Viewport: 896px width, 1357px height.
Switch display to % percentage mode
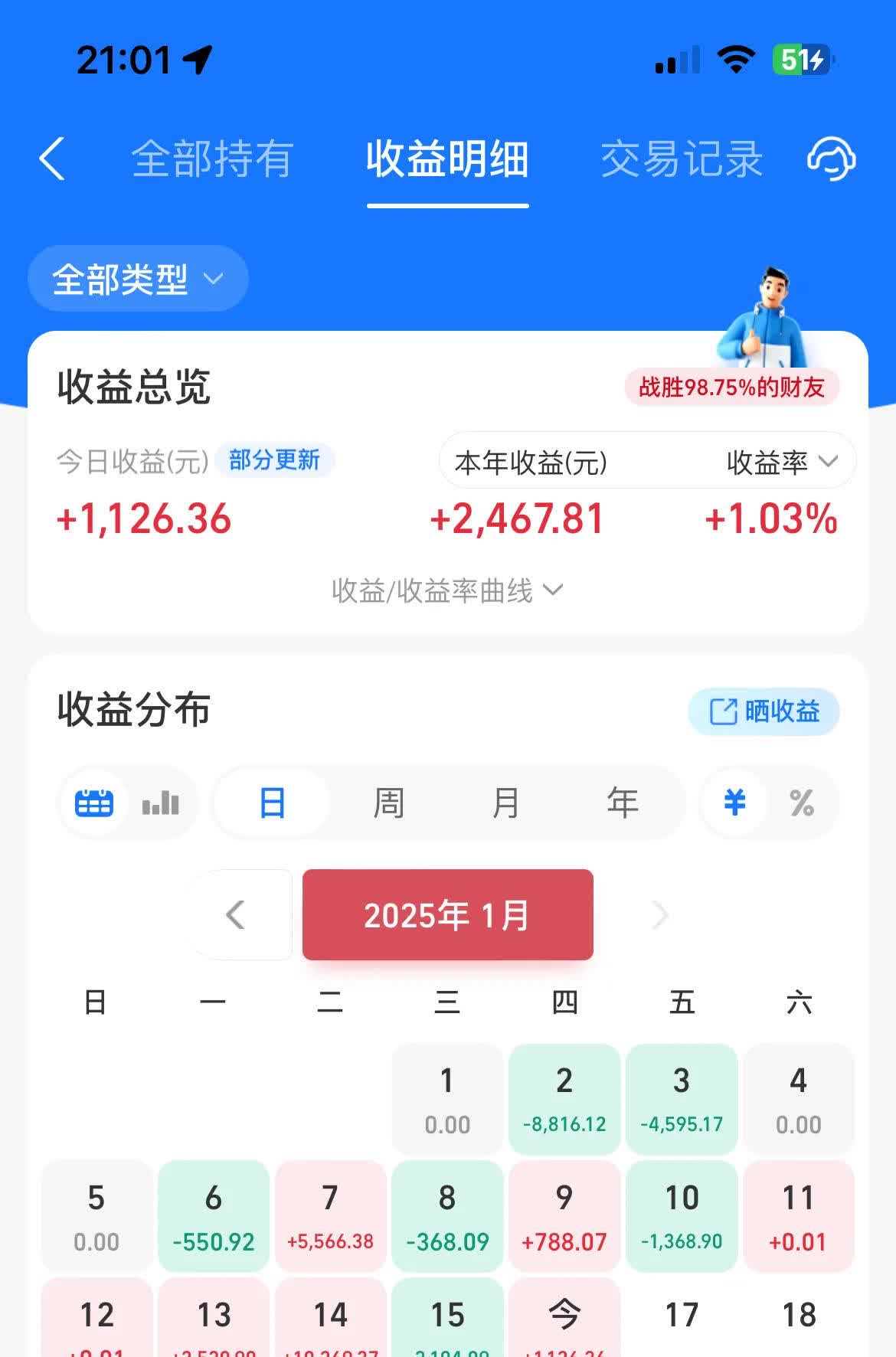coord(802,803)
